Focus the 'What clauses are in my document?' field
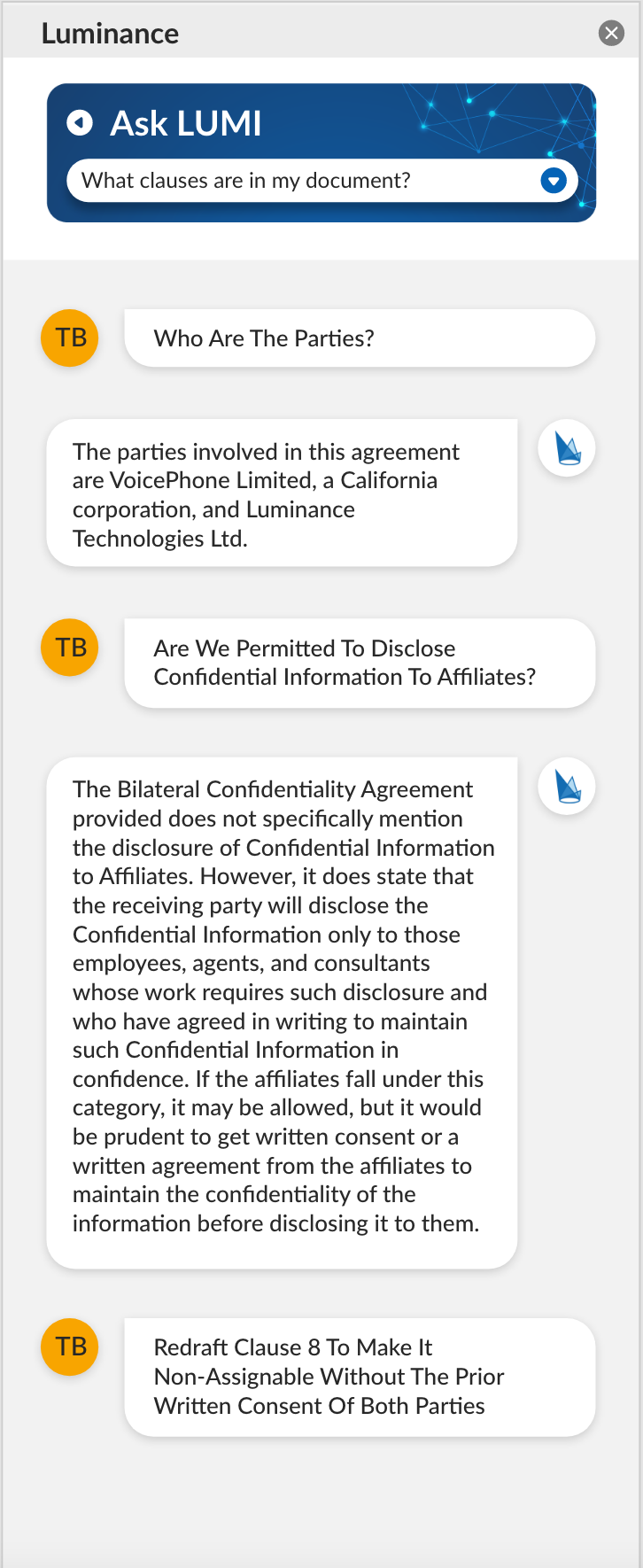The image size is (643, 1568). 292,181
